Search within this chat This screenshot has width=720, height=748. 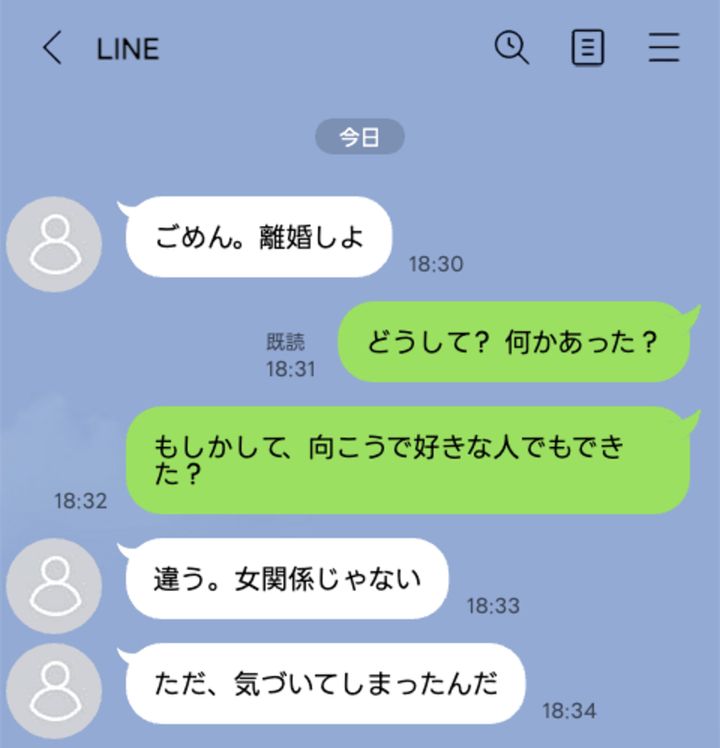point(512,47)
